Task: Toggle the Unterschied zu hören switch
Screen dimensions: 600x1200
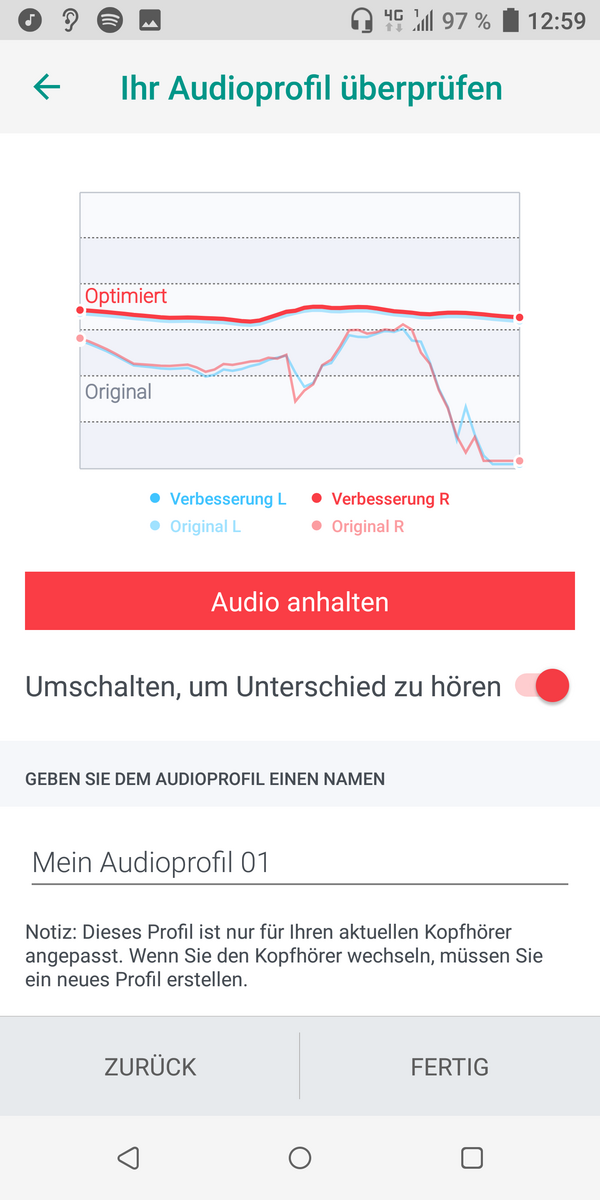Action: click(543, 686)
